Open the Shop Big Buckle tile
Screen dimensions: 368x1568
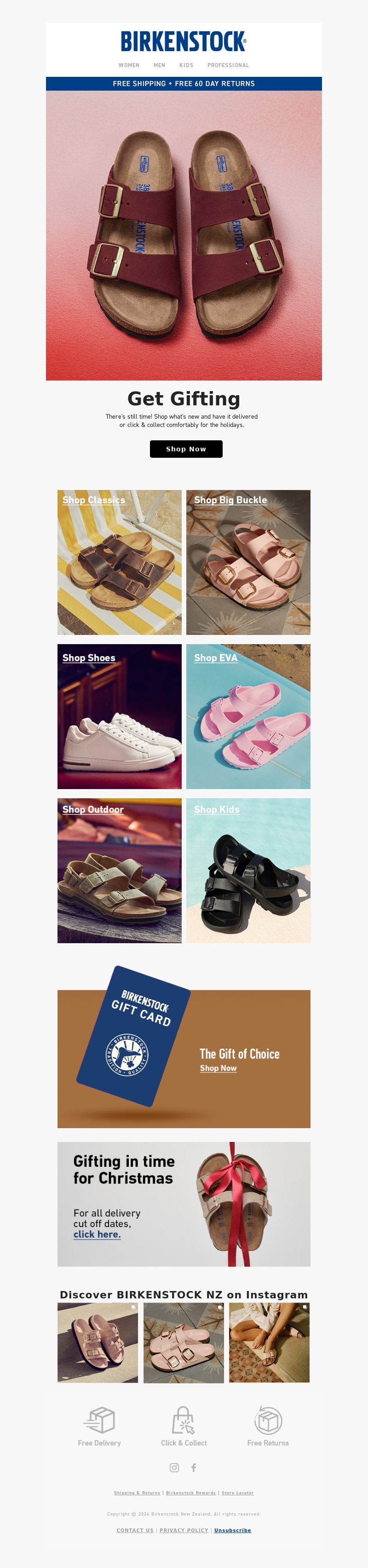248,562
